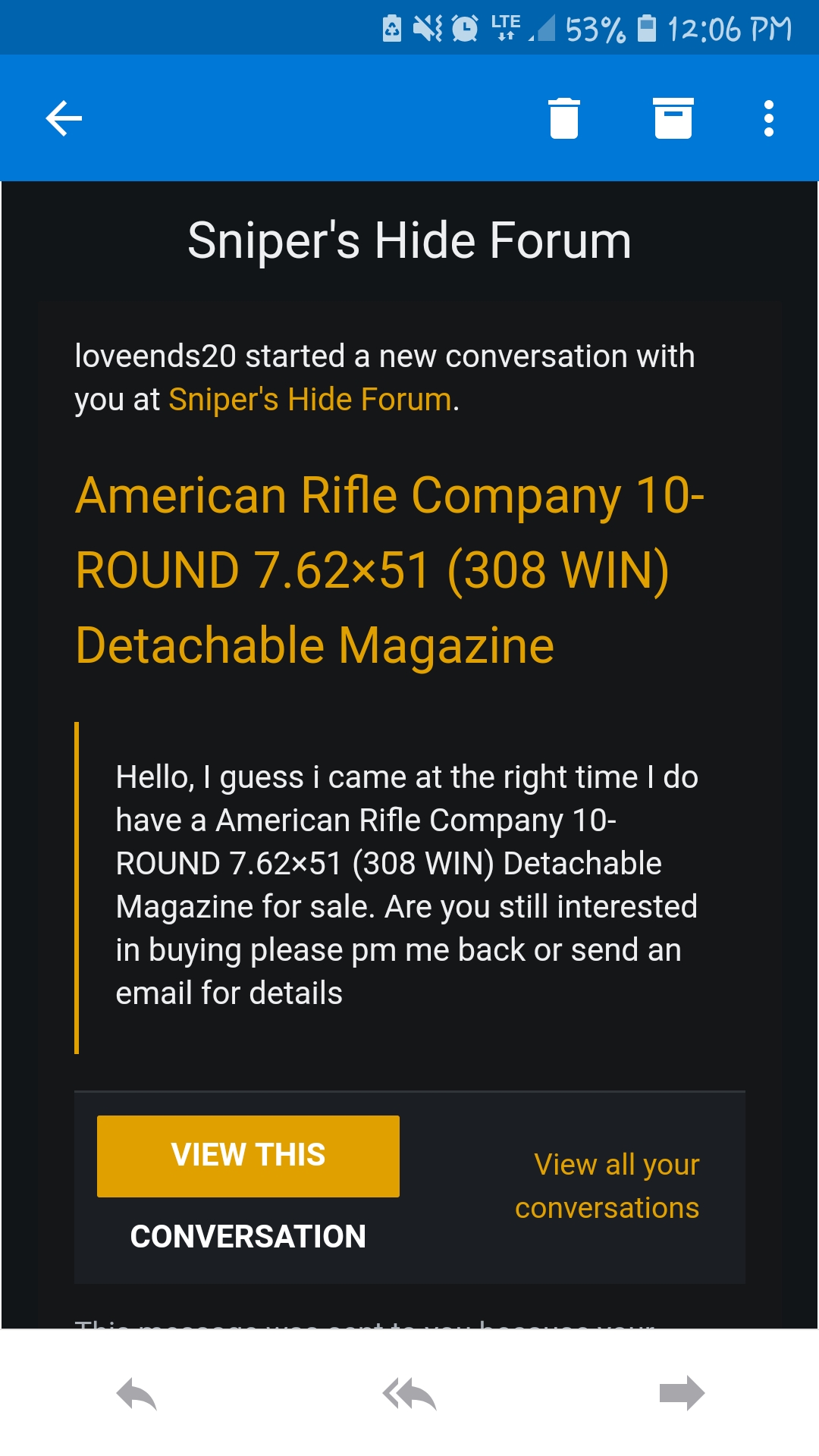Open View all your conversations link
The height and width of the screenshot is (1456, 819).
[607, 1186]
